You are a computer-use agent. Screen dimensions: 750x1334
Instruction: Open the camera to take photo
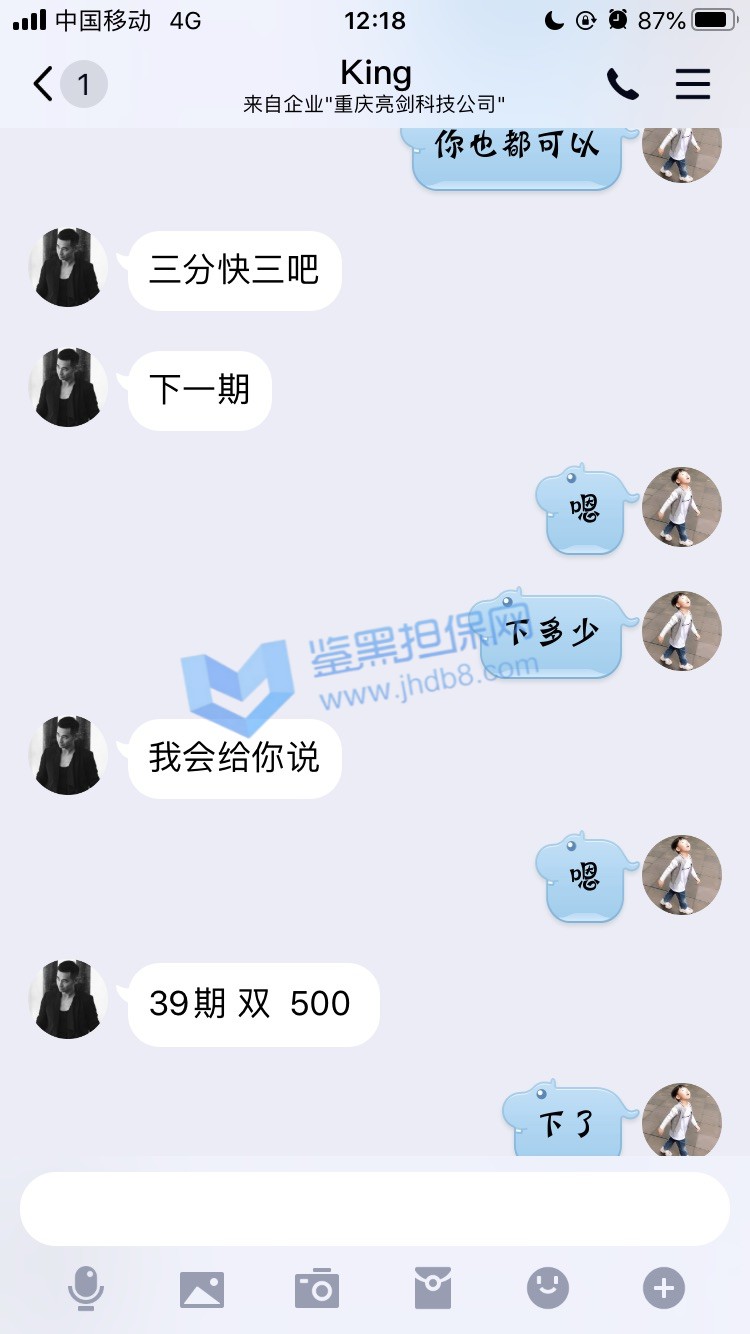click(317, 1288)
